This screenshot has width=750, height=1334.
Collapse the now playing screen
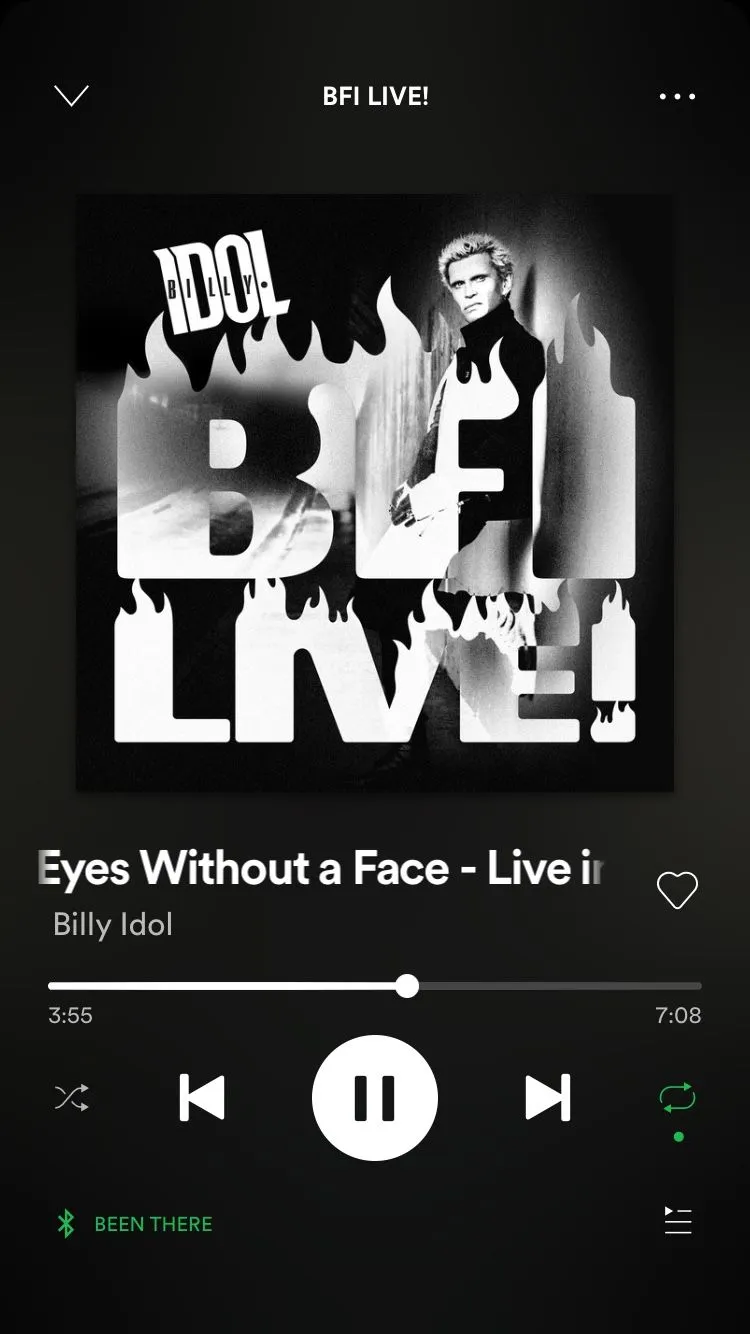pos(71,96)
